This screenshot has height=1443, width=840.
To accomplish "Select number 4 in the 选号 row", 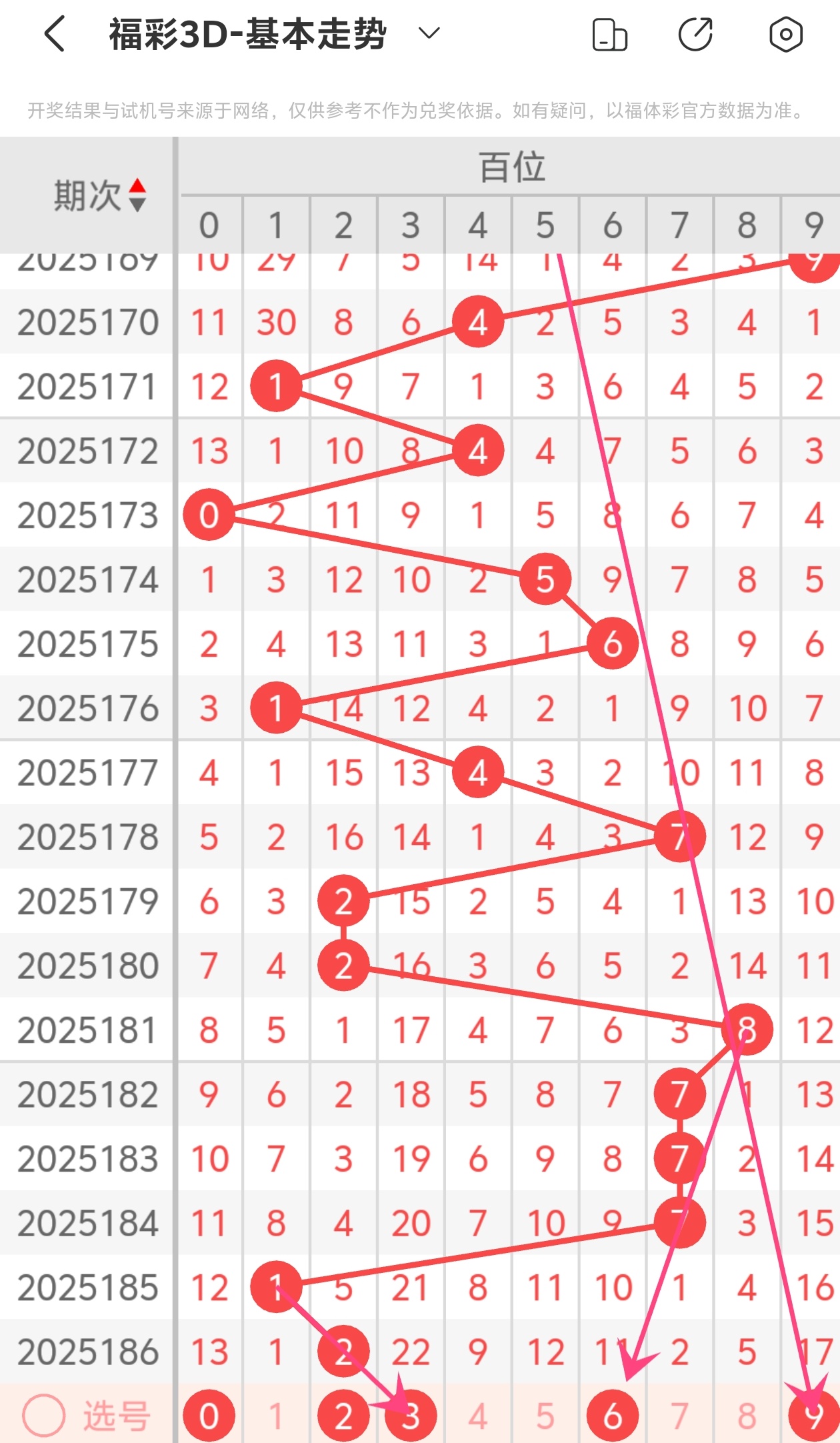I will [478, 1416].
